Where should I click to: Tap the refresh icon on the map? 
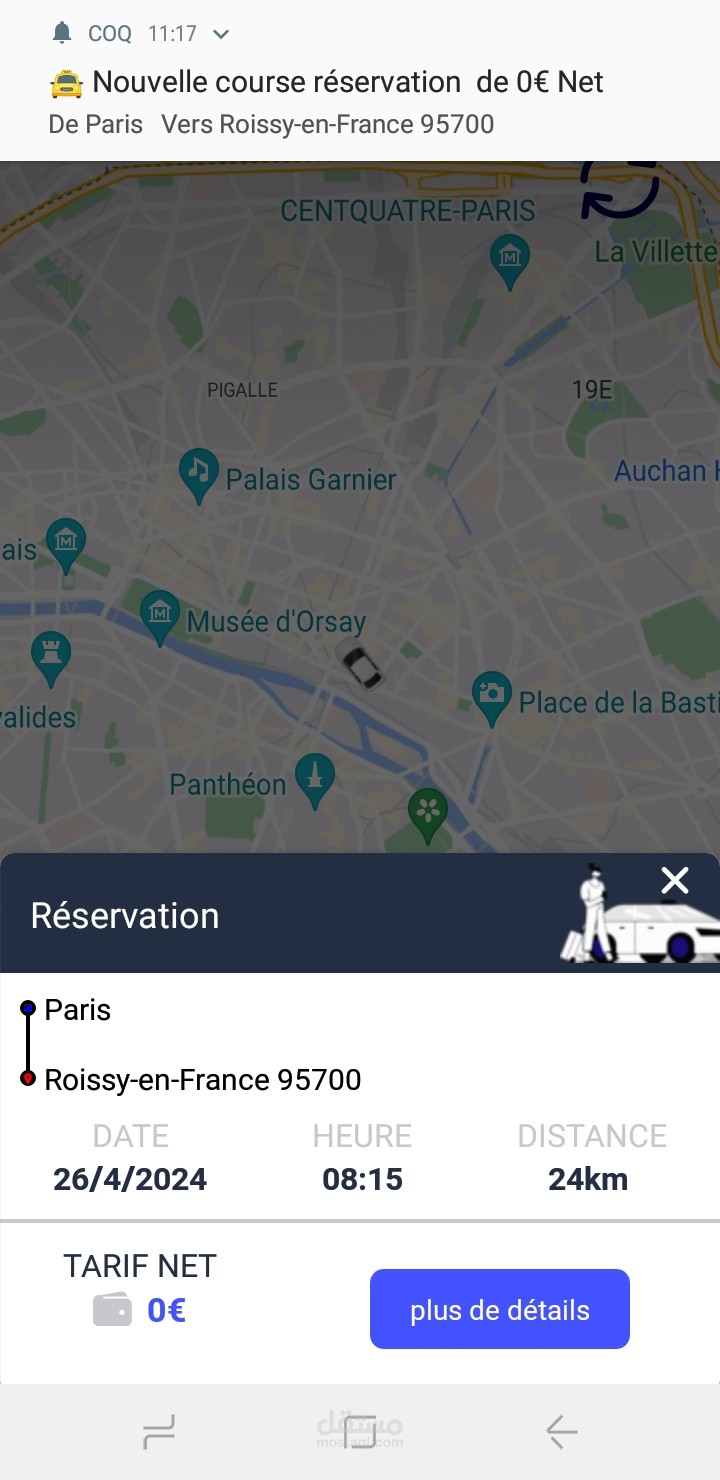coord(620,186)
